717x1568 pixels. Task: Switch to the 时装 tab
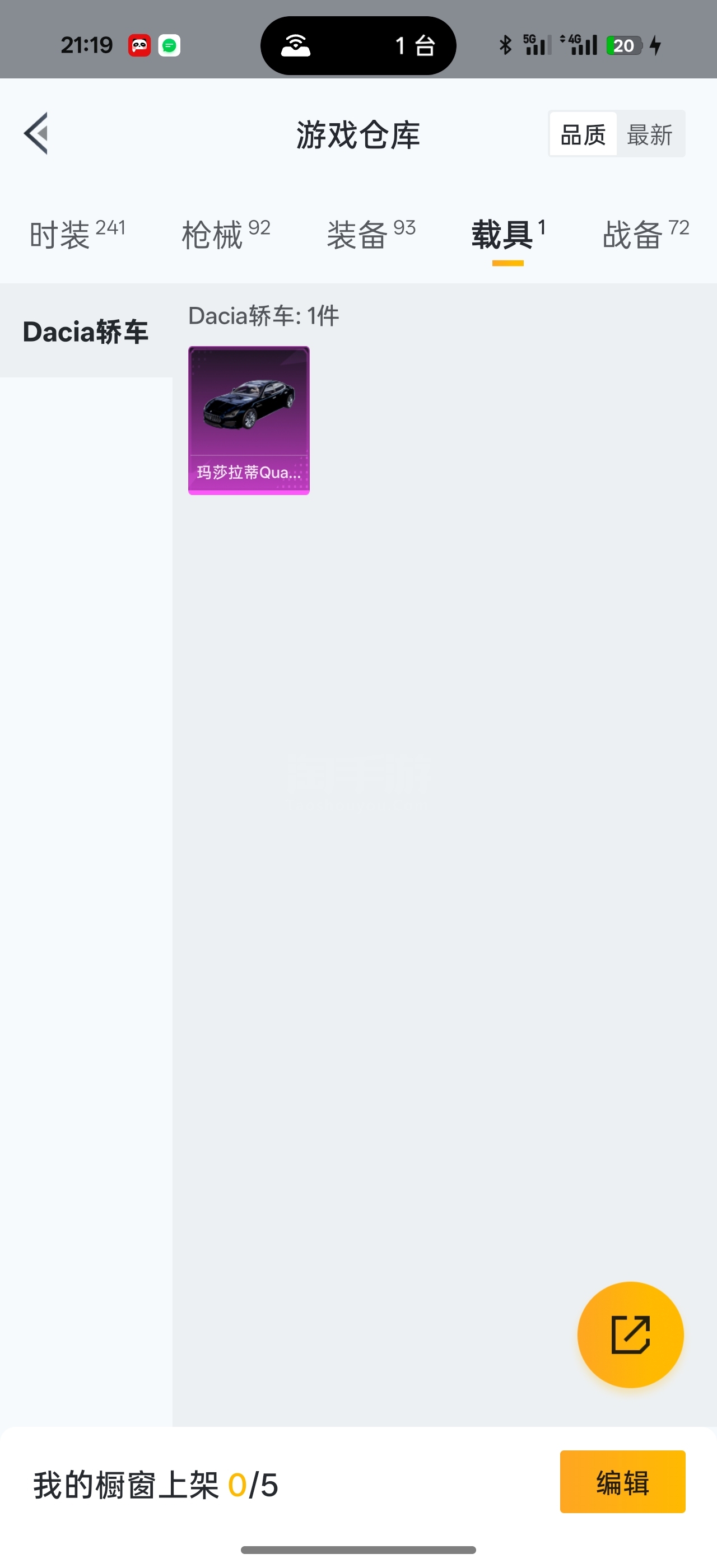(x=77, y=234)
